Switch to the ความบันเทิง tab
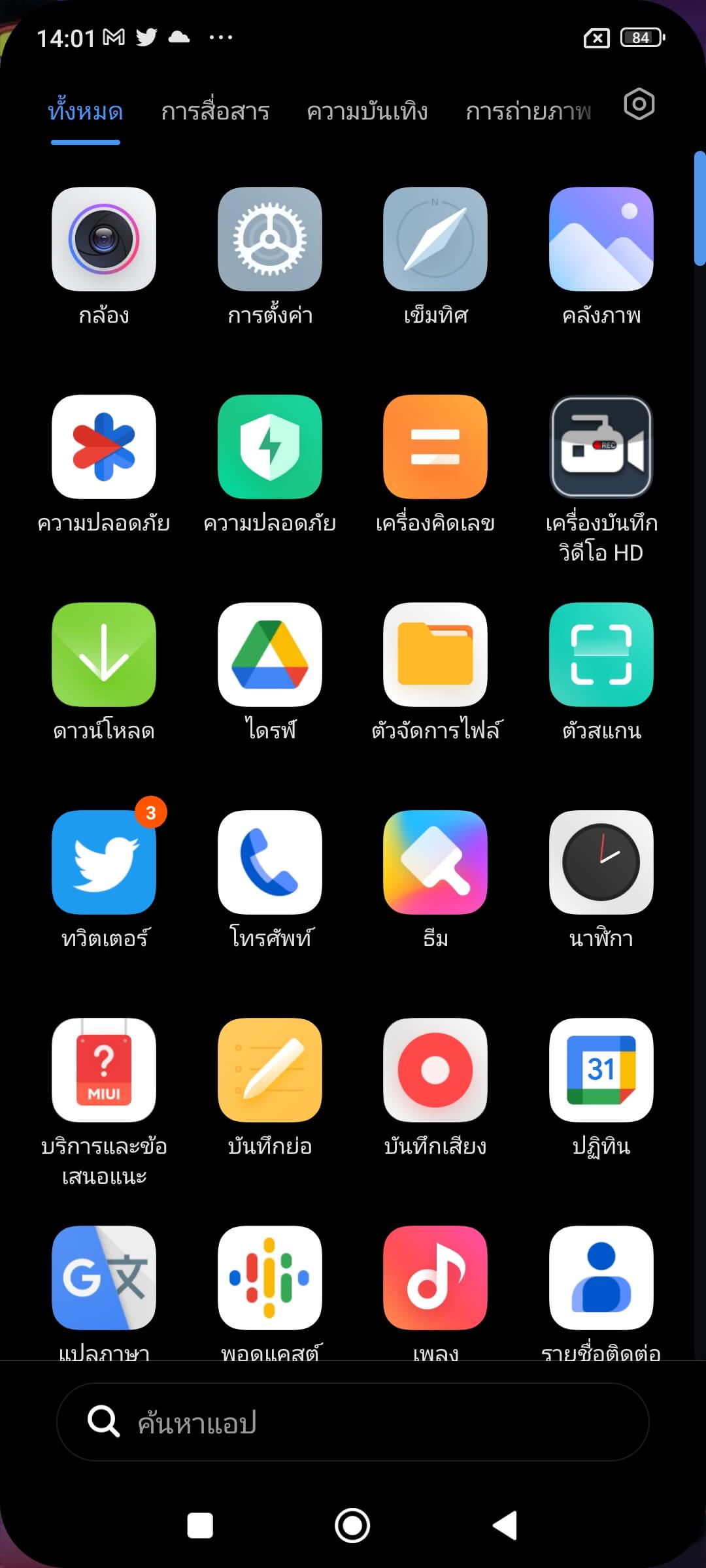This screenshot has width=706, height=1568. pos(367,110)
